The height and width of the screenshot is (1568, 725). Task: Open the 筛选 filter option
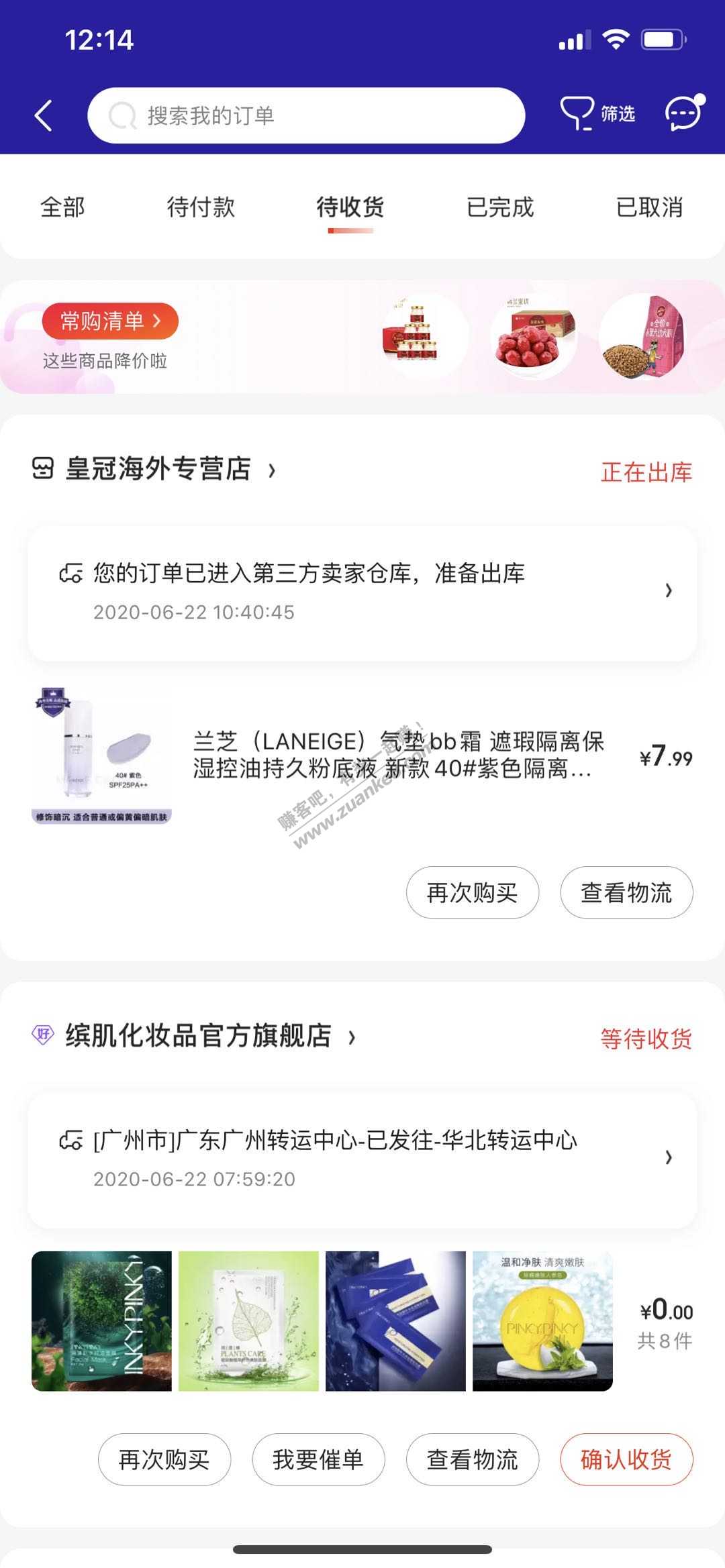click(x=598, y=114)
